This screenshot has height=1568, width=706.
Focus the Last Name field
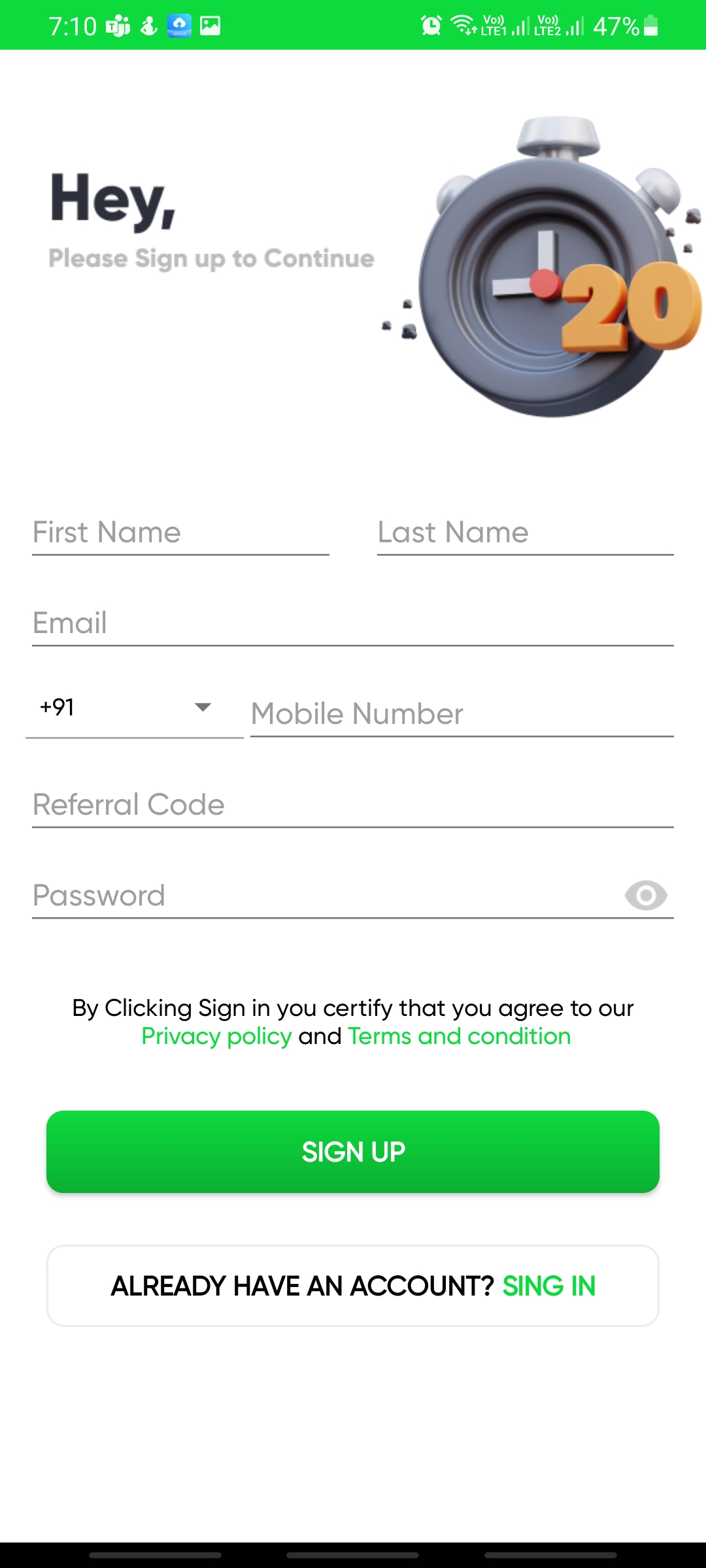pos(525,532)
